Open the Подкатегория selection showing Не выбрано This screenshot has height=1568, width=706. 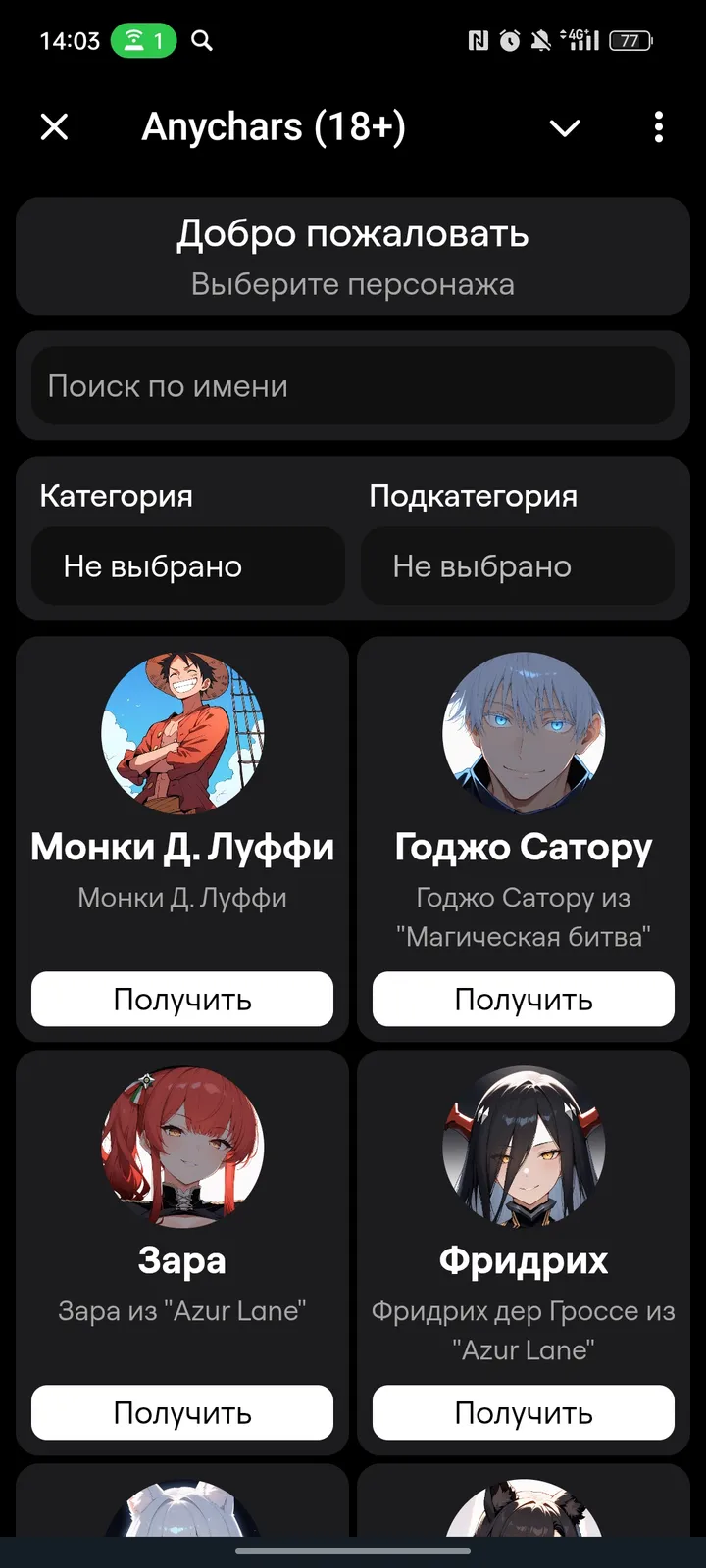click(518, 566)
